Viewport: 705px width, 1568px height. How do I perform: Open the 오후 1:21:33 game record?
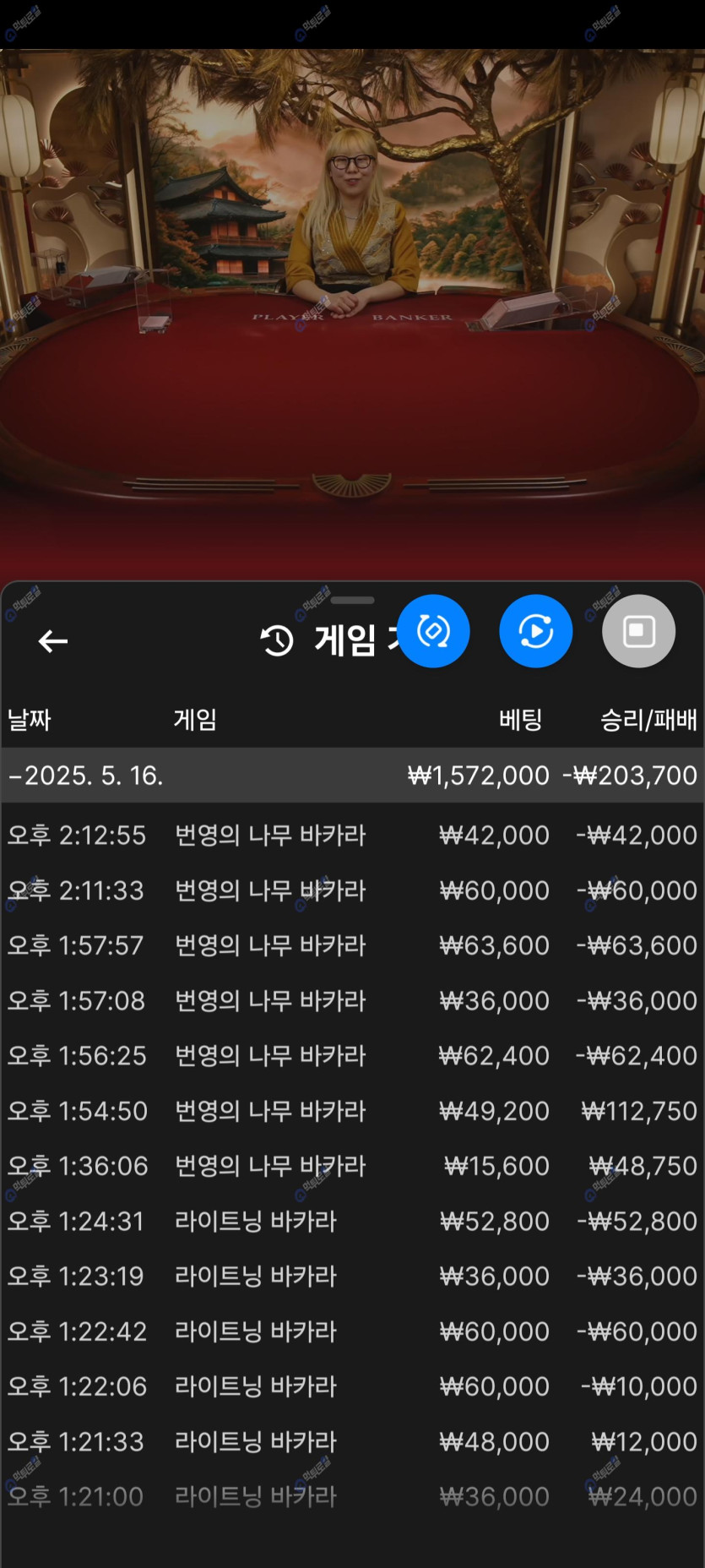coord(352,1441)
